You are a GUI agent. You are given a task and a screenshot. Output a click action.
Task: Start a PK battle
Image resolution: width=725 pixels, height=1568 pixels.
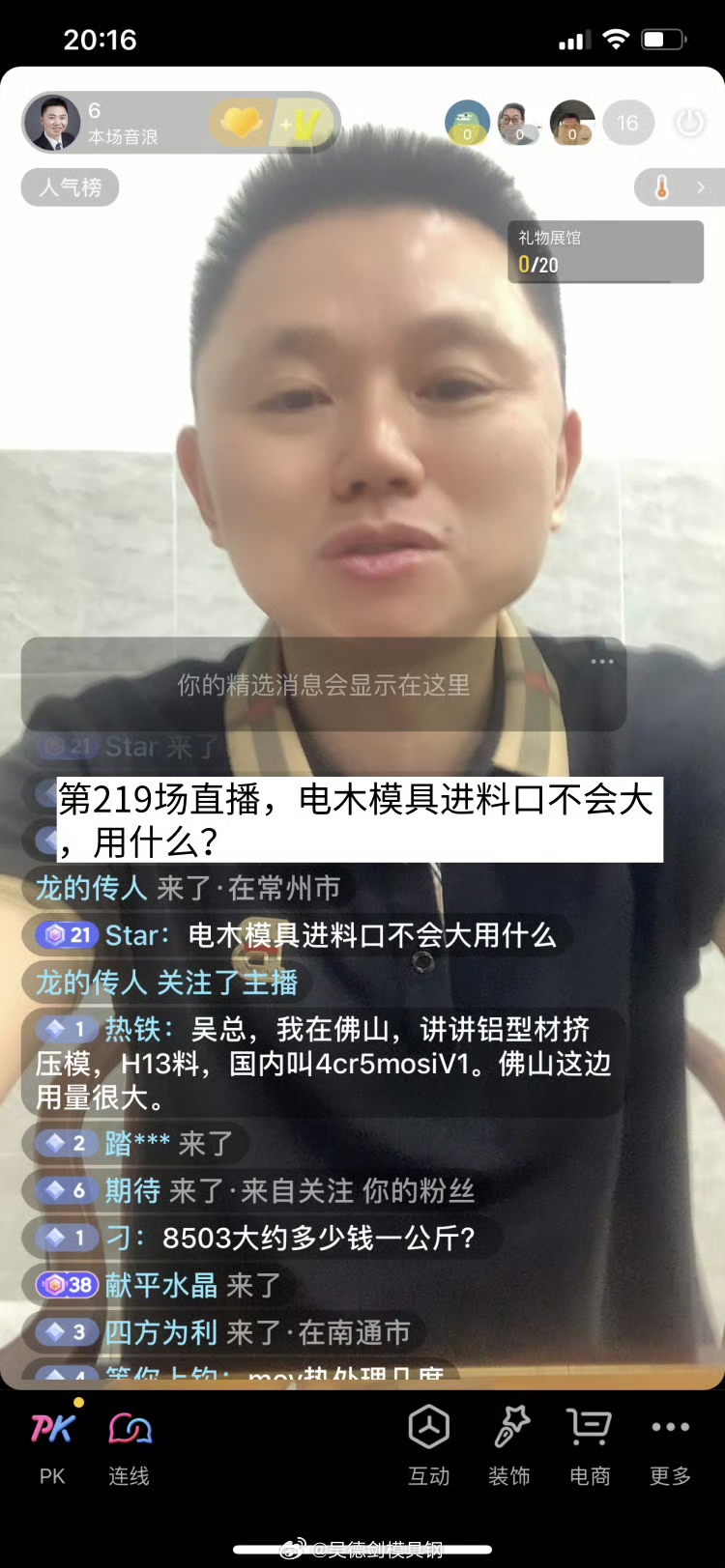[x=52, y=1445]
